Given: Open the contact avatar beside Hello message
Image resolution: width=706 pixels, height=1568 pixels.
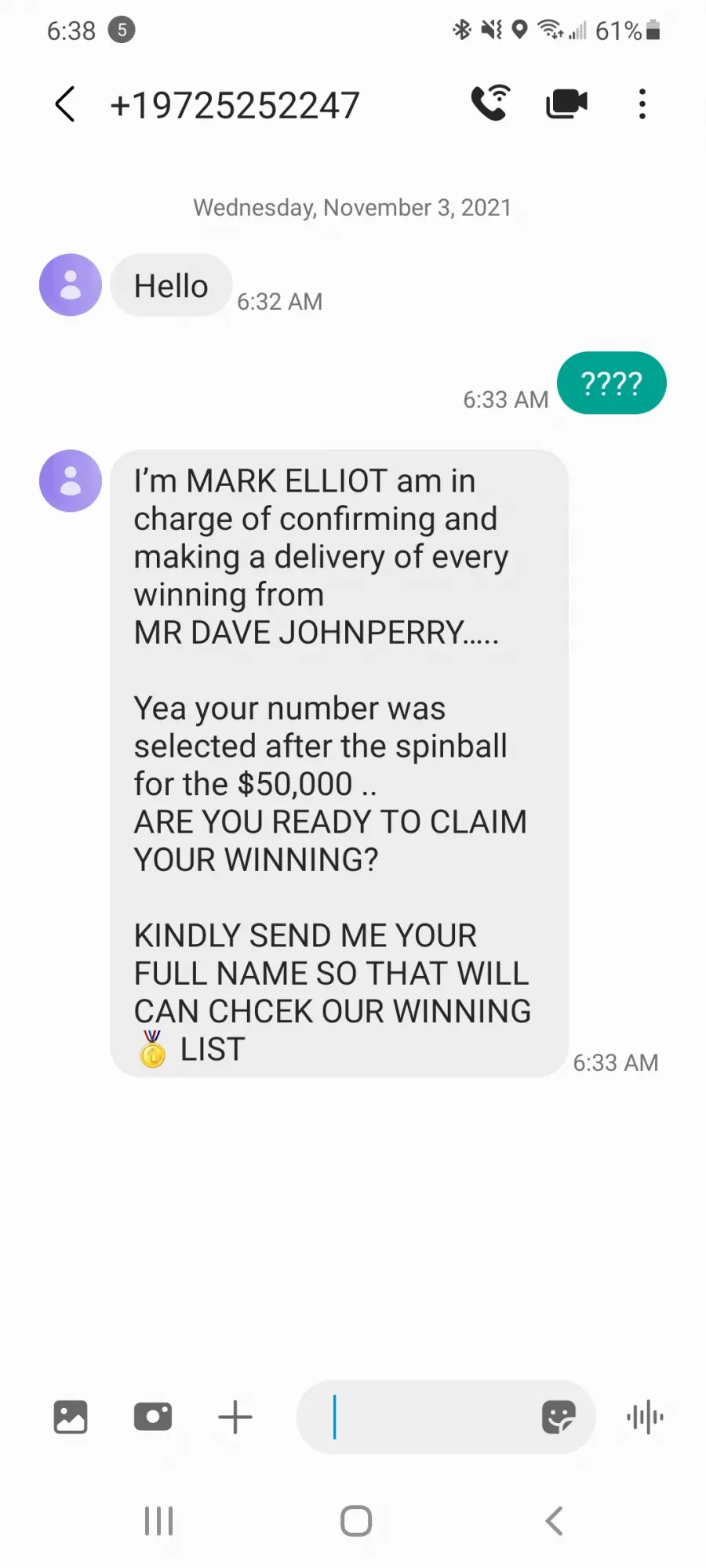Looking at the screenshot, I should click(71, 285).
